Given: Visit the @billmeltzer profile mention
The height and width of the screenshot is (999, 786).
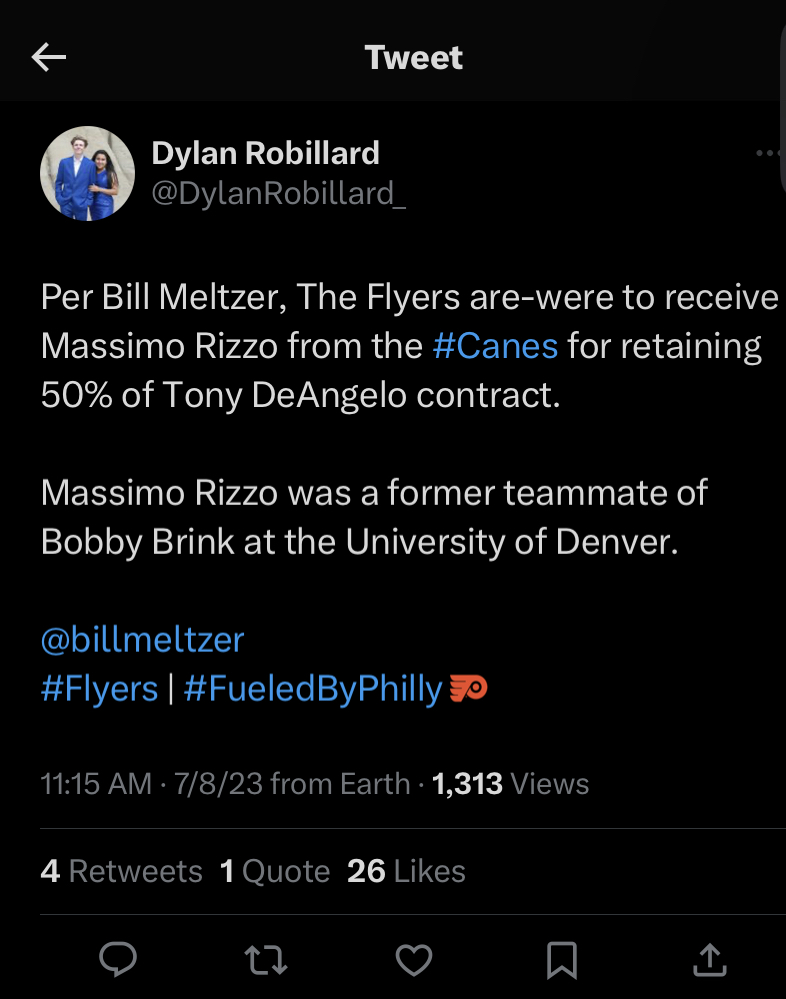Looking at the screenshot, I should (142, 639).
